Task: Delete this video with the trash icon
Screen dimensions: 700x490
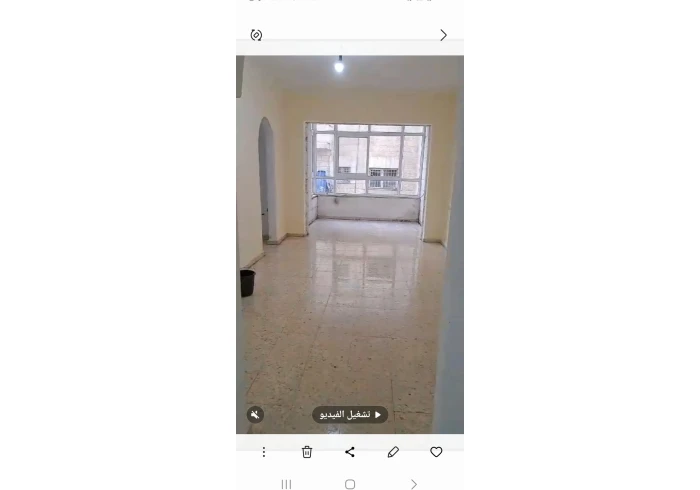Action: 307,452
